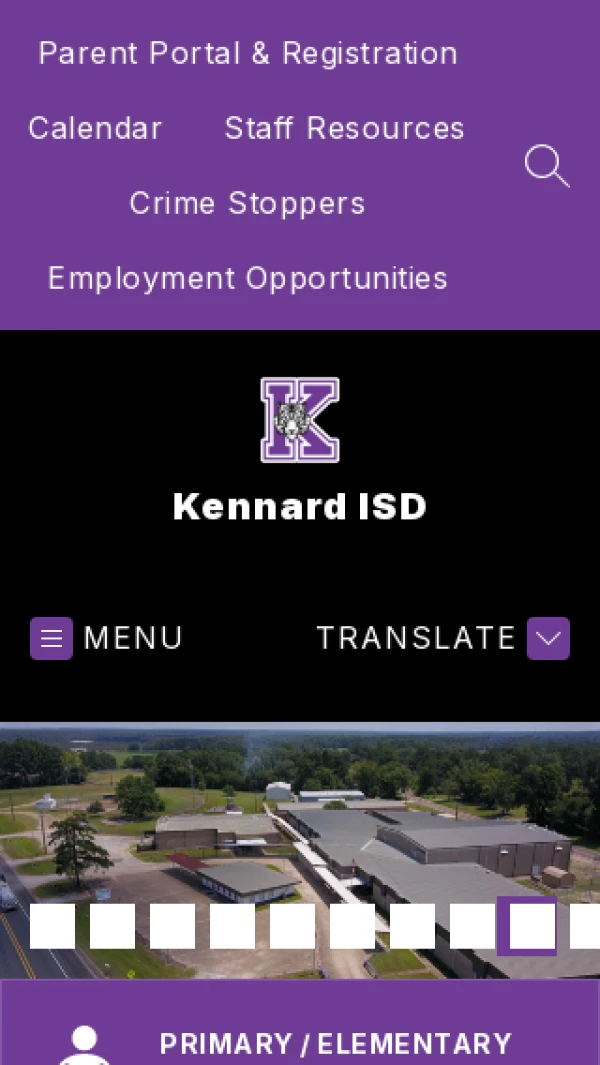Expand the TRANSLATE dropdown

547,638
